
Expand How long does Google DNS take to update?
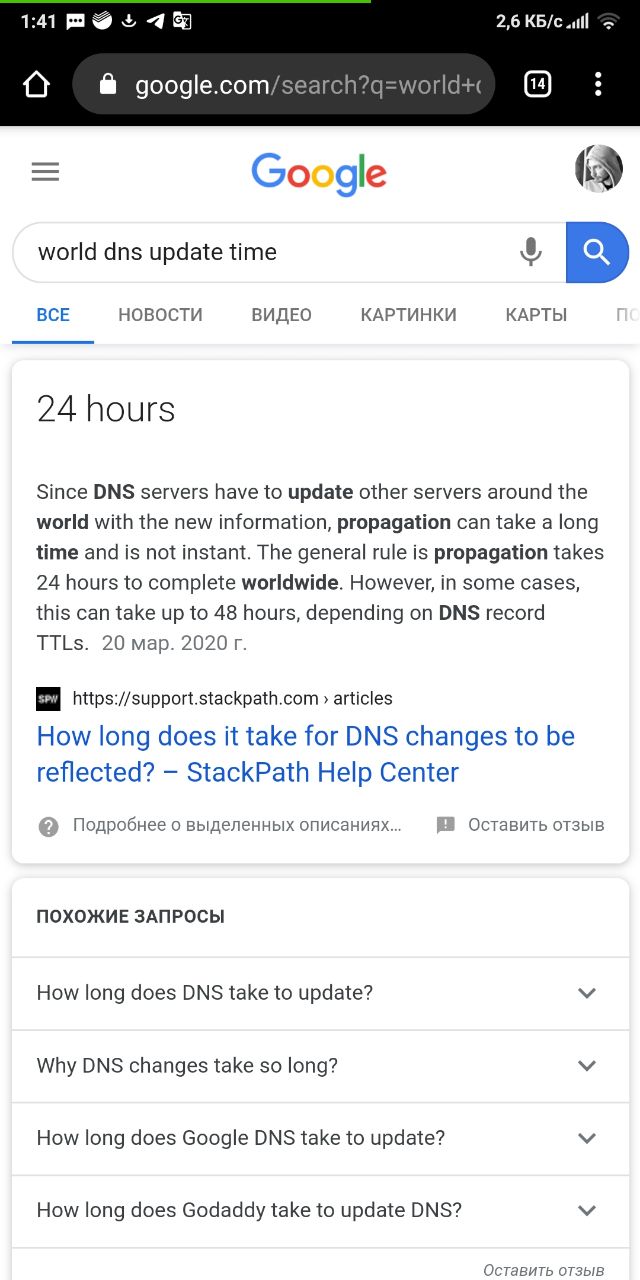click(x=320, y=1138)
